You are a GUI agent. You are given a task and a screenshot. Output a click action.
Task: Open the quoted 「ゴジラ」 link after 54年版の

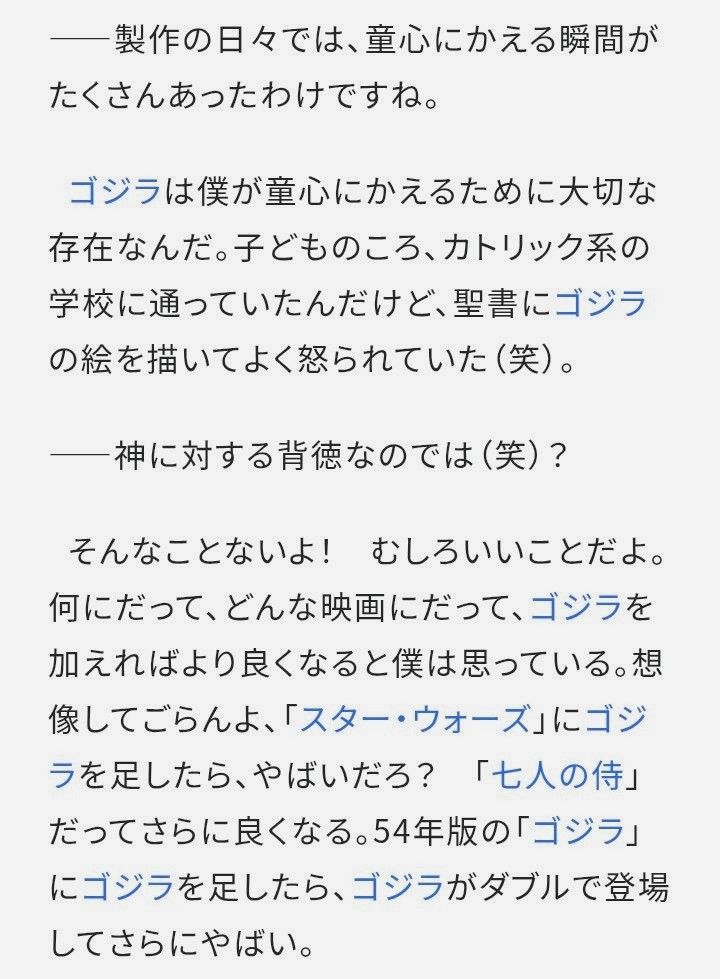580,831
